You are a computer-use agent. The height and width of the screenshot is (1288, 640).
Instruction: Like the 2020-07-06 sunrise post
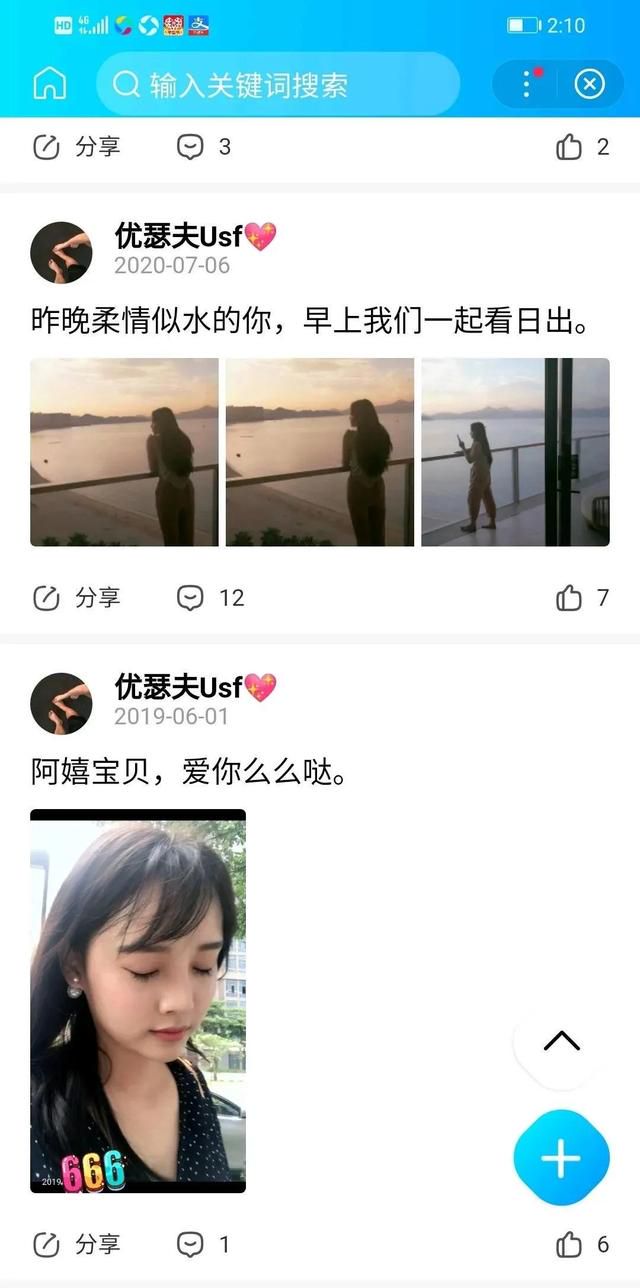[x=582, y=597]
